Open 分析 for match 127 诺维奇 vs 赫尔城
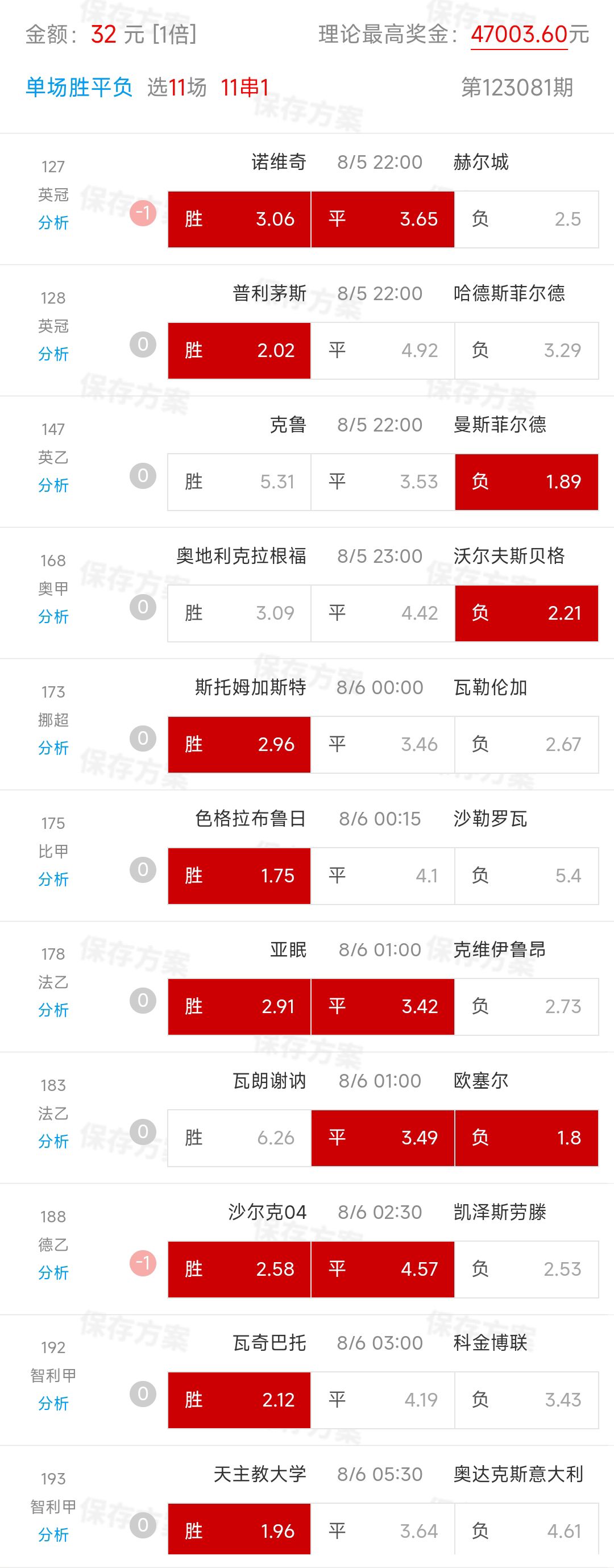Screen dimensions: 614x1568 (53, 223)
